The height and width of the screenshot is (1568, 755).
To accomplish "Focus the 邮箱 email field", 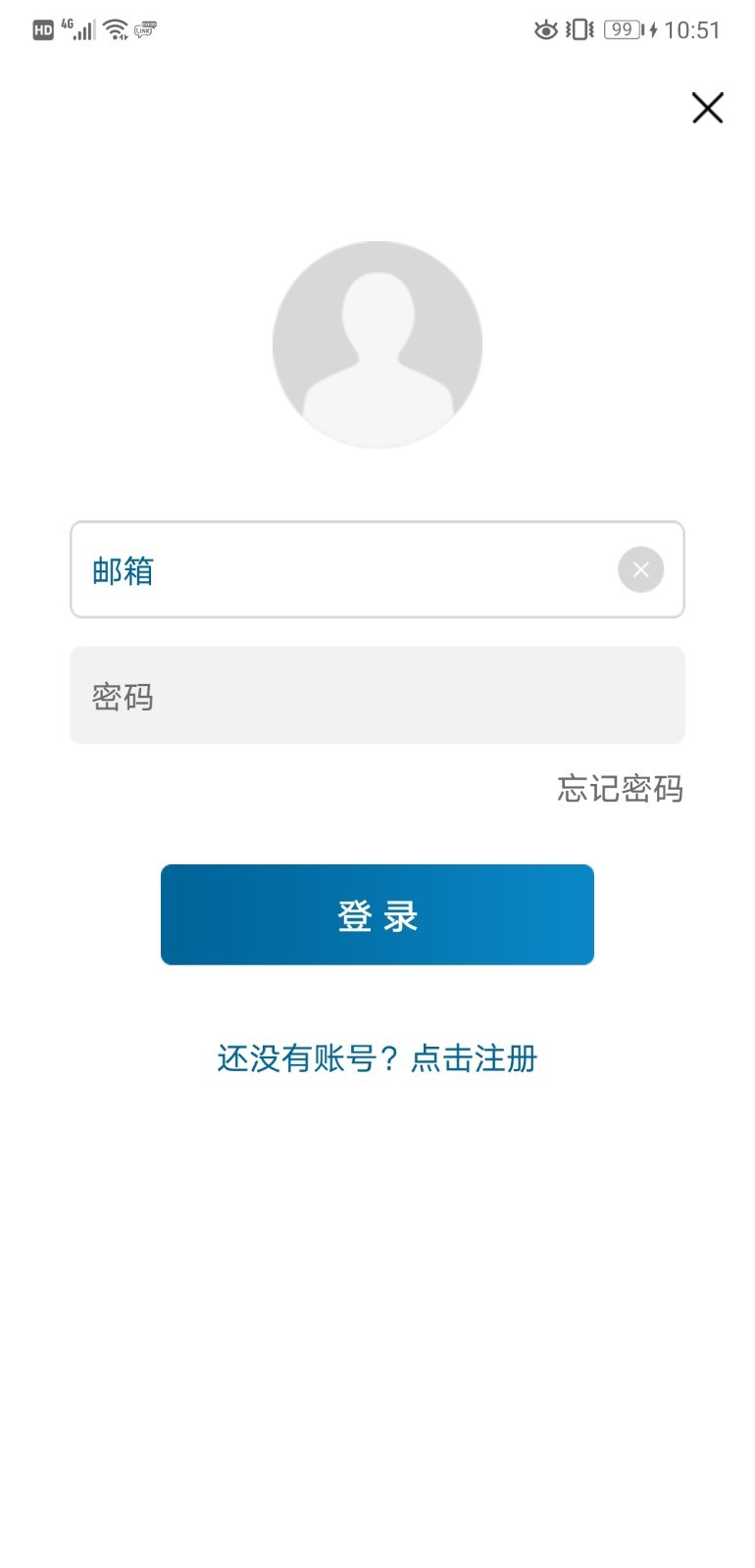I will pos(343,569).
